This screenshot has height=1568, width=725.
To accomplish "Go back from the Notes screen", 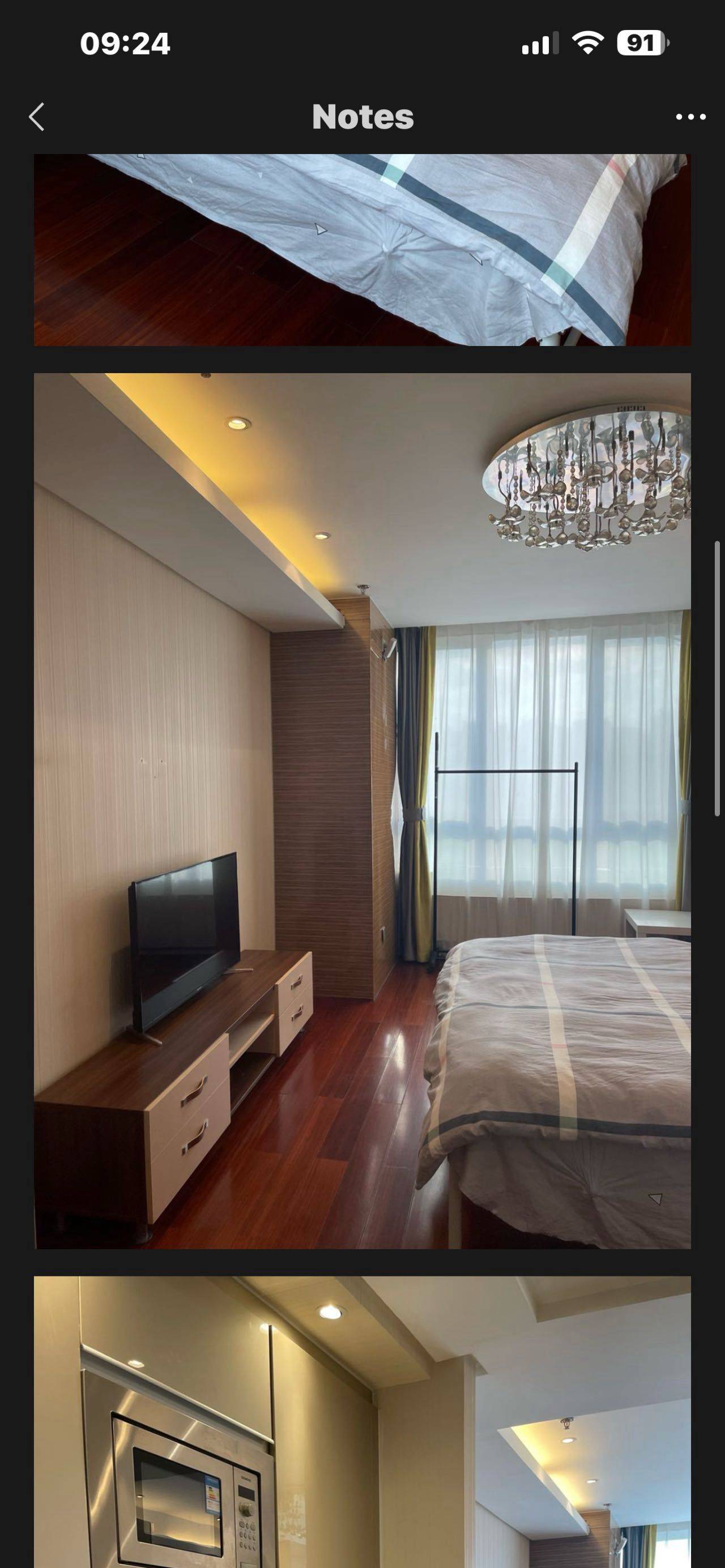I will [36, 116].
